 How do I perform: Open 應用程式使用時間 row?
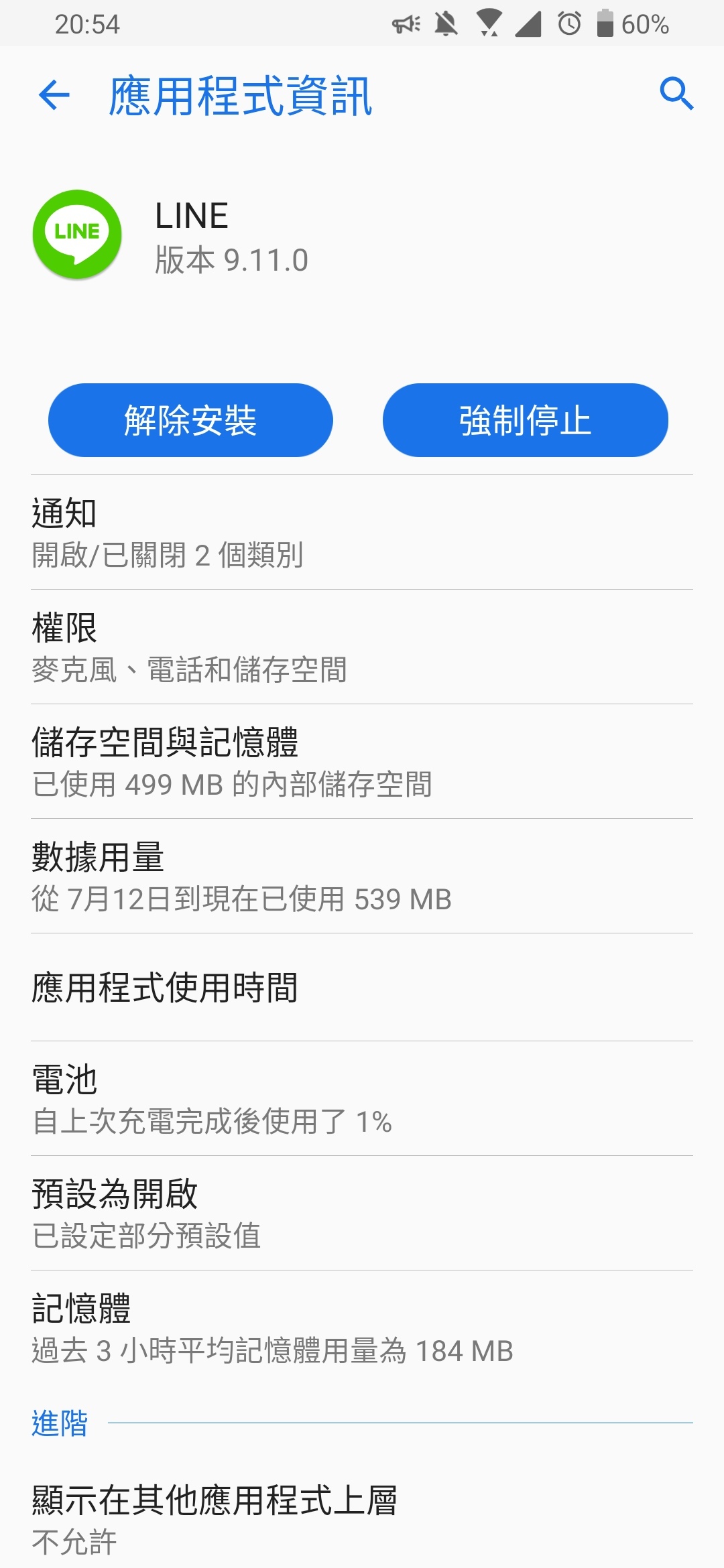click(x=362, y=988)
